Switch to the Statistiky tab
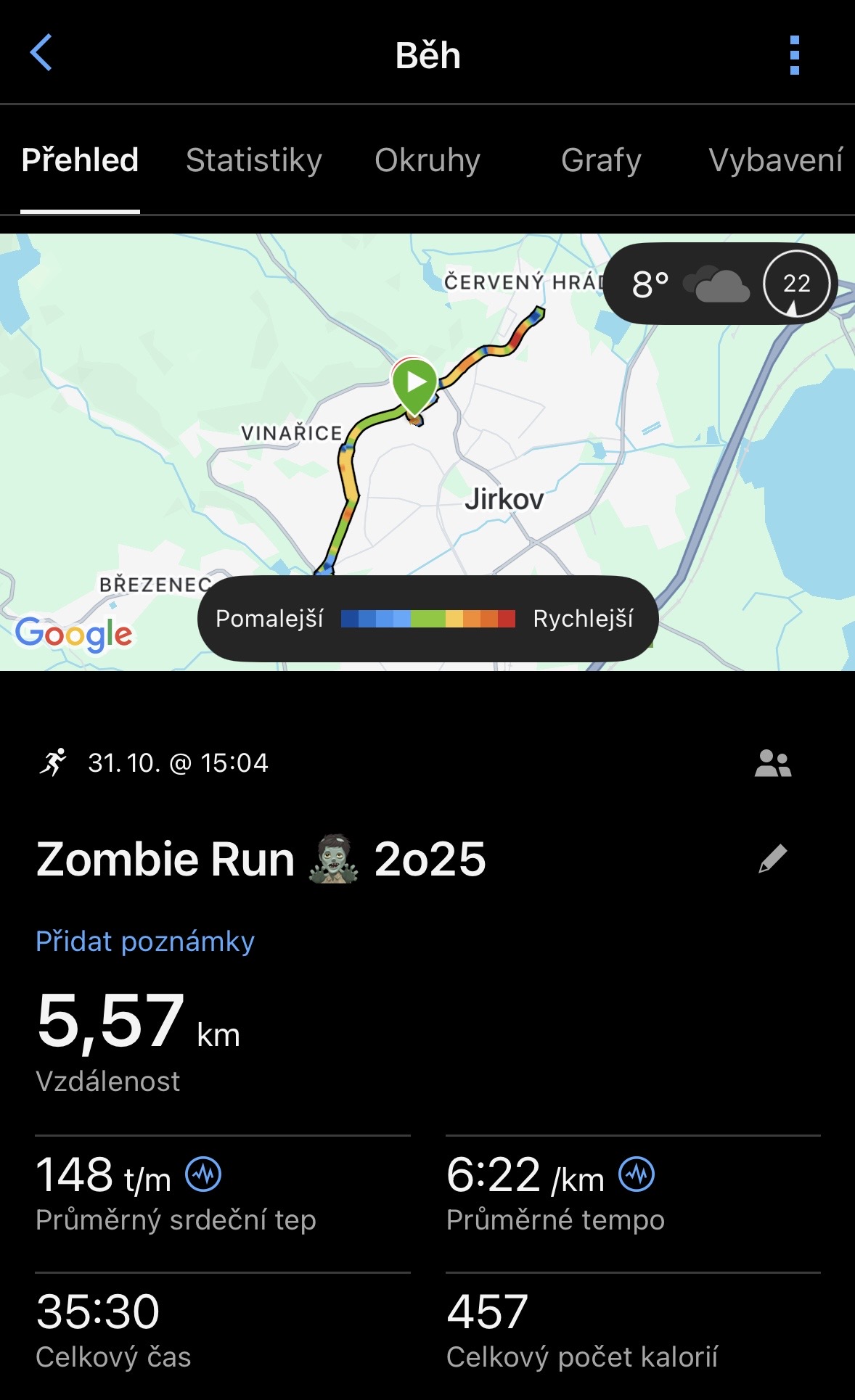Screen dimensions: 855x1400 click(x=253, y=160)
